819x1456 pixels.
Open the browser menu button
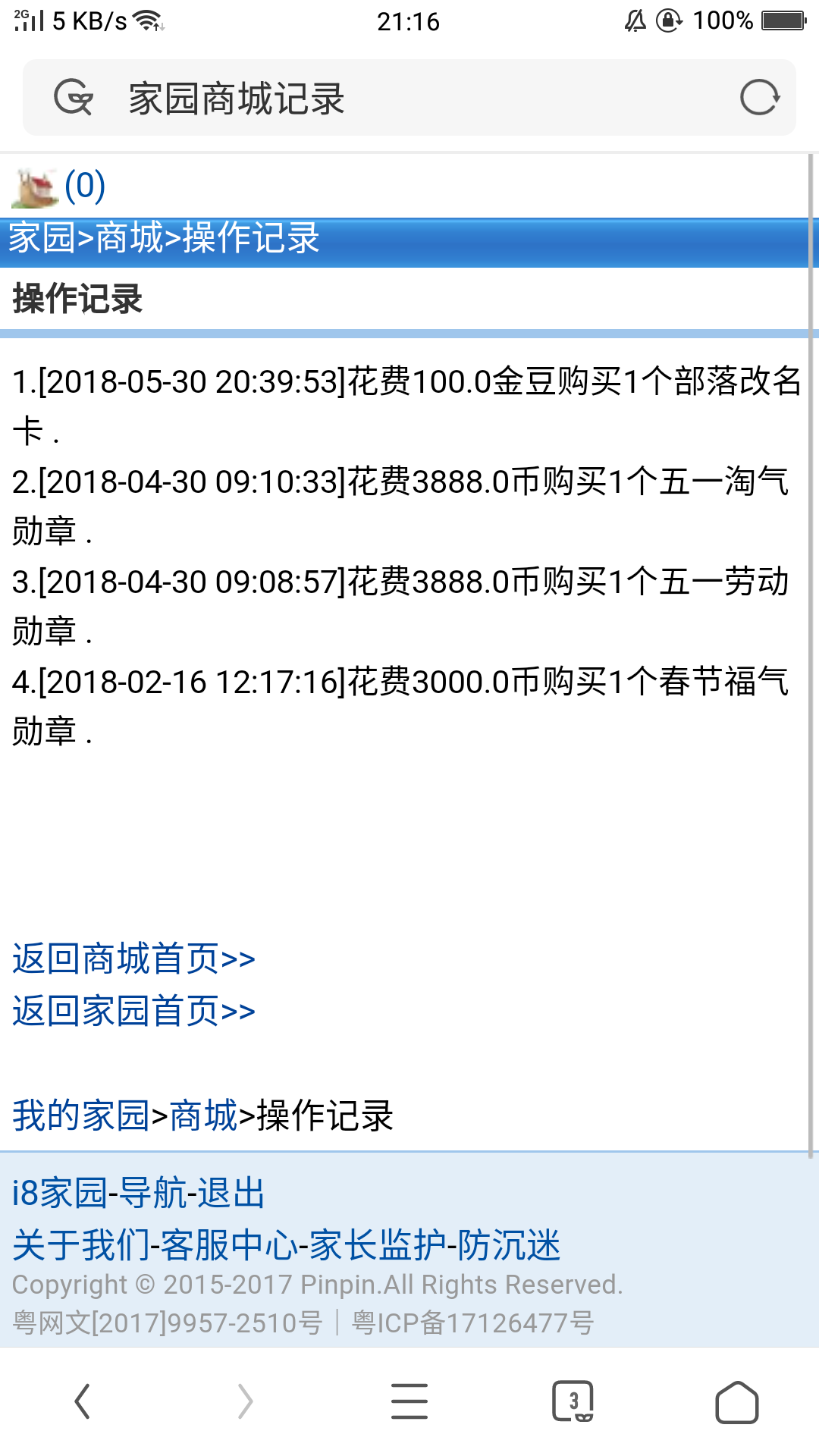[x=409, y=1401]
